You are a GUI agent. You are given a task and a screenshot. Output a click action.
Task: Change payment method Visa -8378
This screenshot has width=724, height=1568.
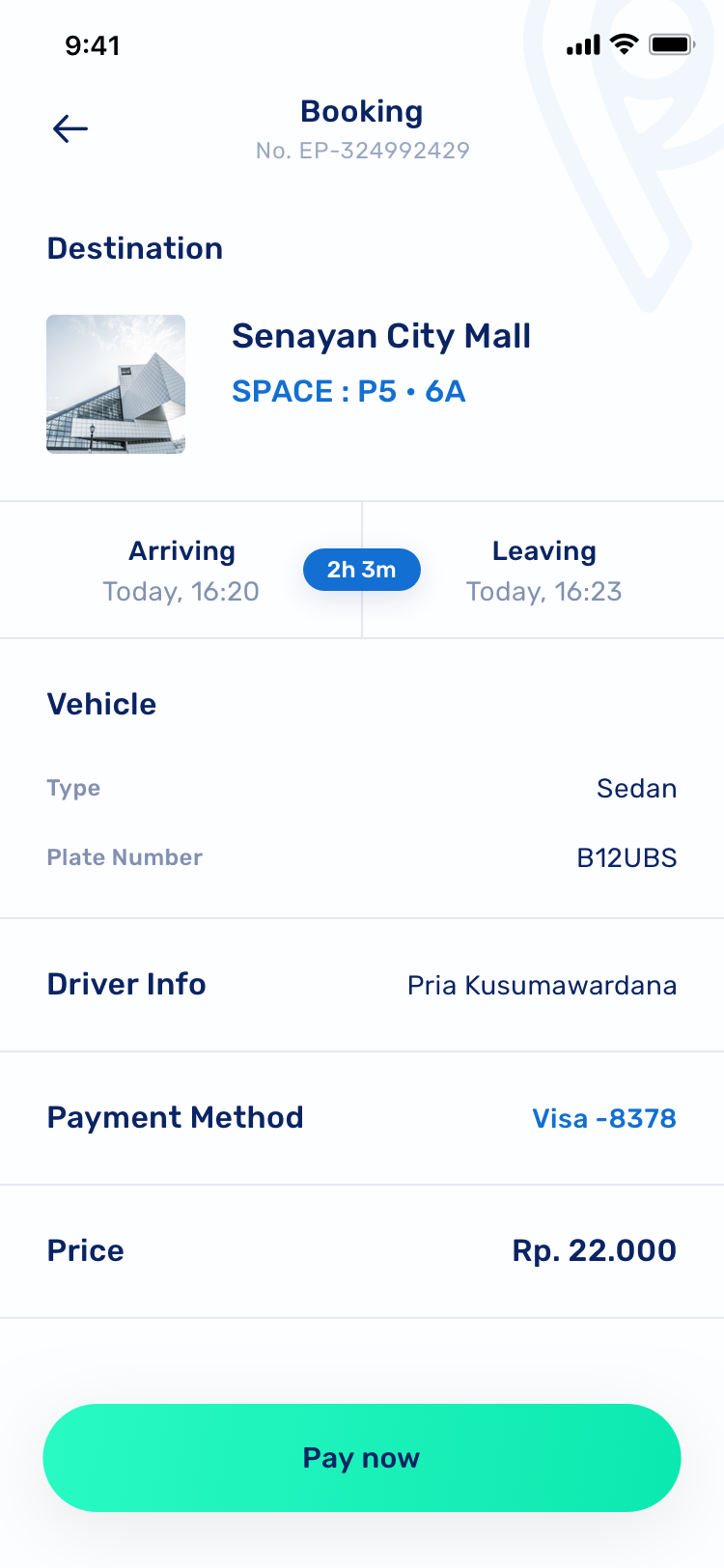pyautogui.click(x=604, y=1118)
